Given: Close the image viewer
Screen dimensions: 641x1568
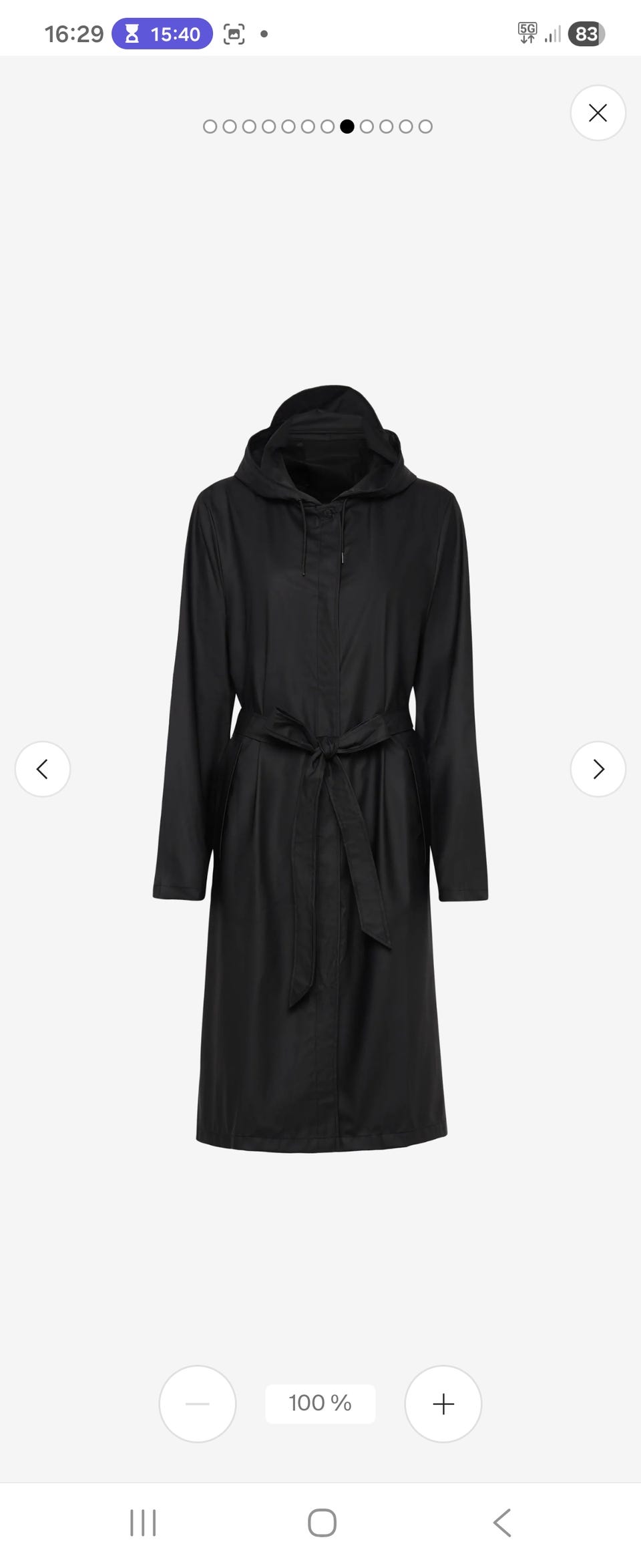Looking at the screenshot, I should pyautogui.click(x=598, y=113).
